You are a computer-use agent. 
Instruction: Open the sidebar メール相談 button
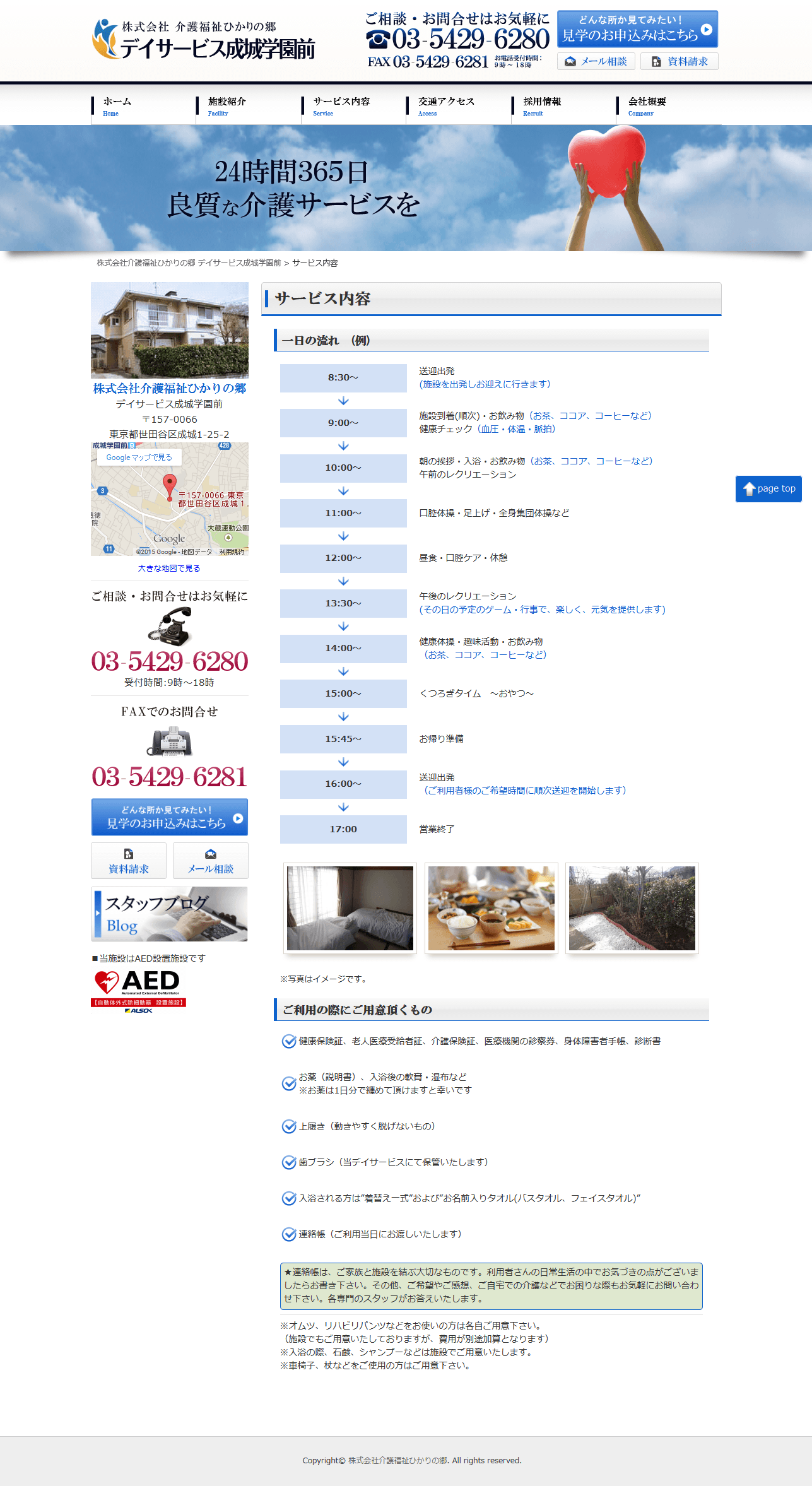(211, 861)
